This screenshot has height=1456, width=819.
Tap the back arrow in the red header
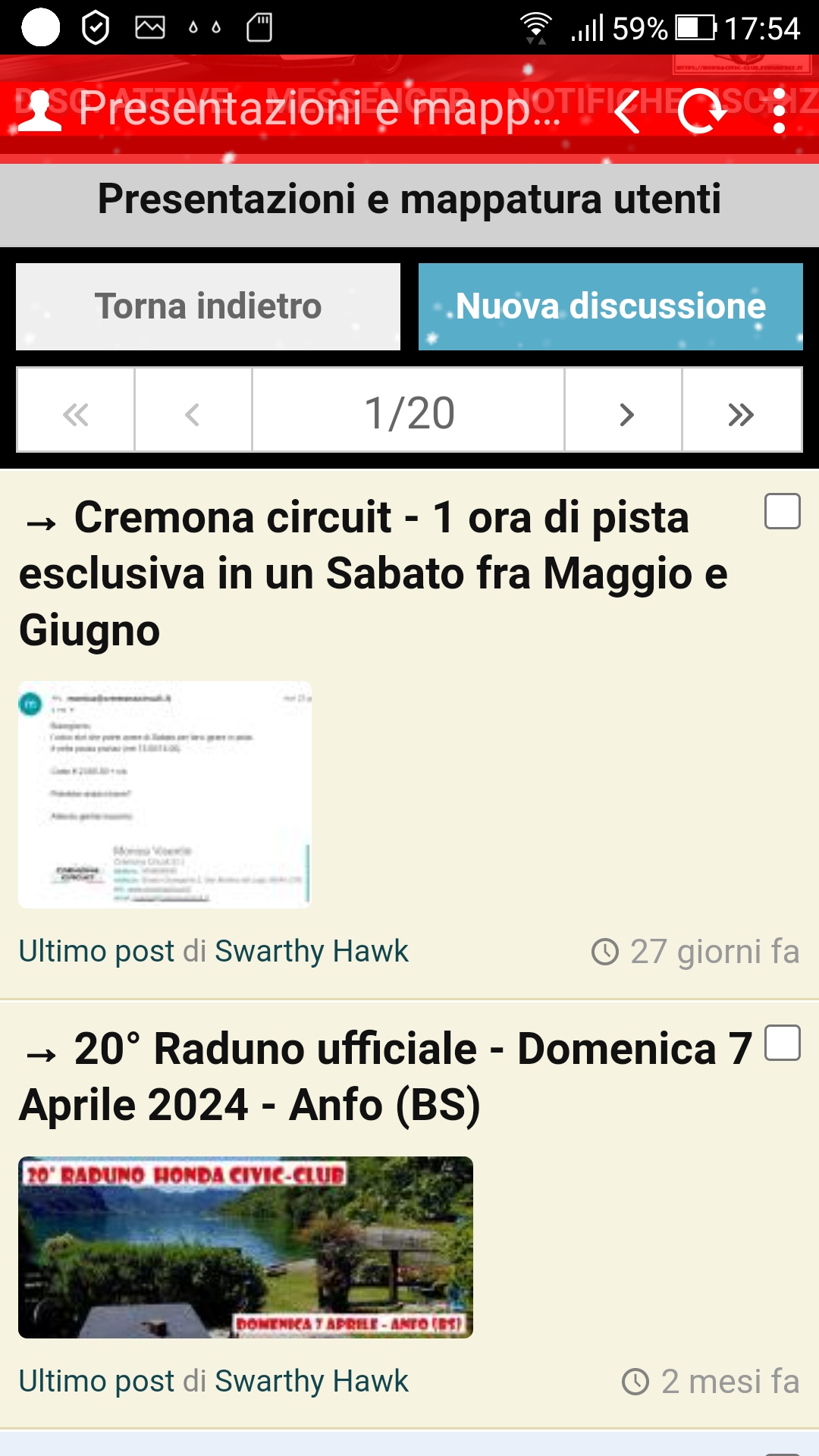(x=626, y=112)
